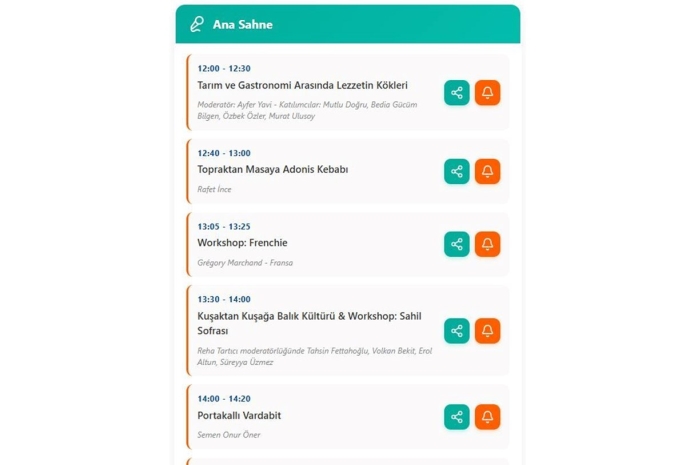Share the Workshop: Frenchie session
This screenshot has height=465, width=686.
click(x=457, y=244)
